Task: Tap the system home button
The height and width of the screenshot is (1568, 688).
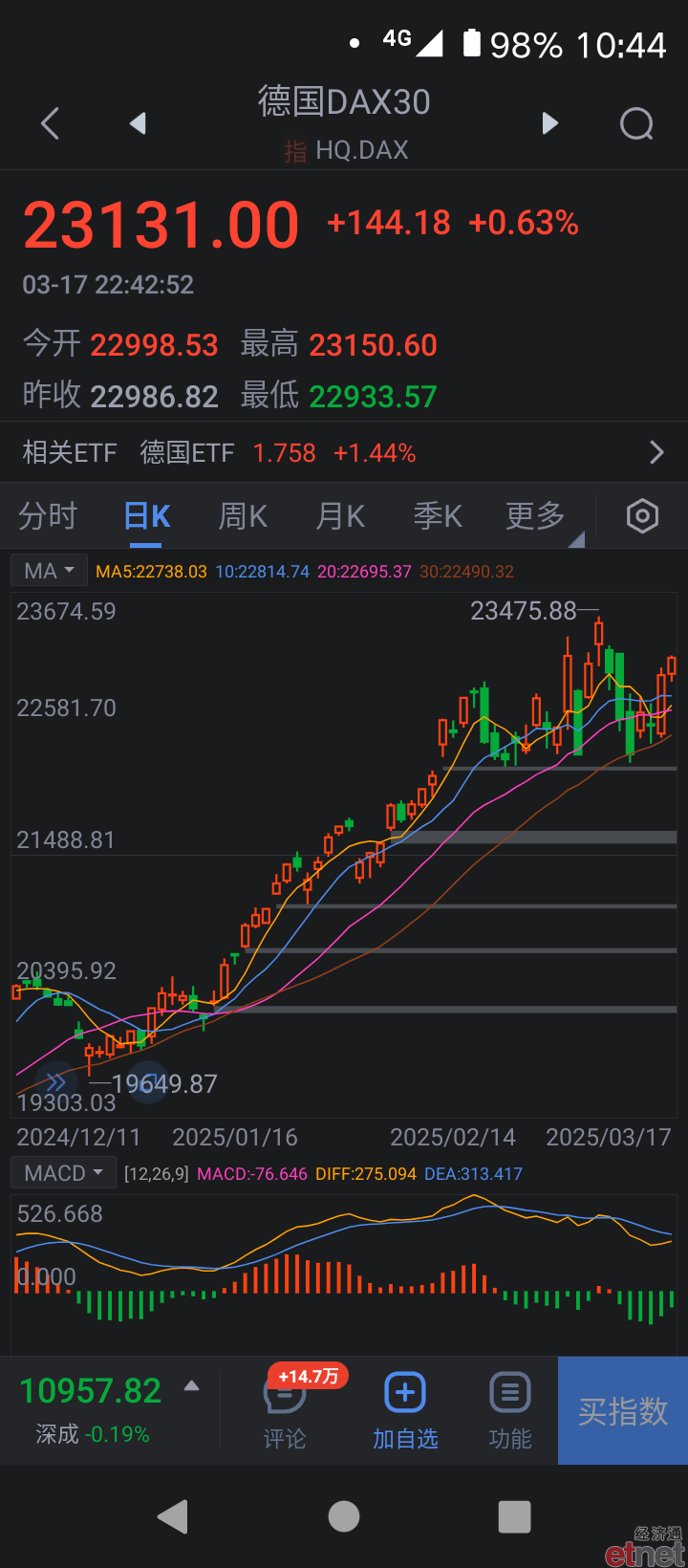Action: click(344, 1516)
